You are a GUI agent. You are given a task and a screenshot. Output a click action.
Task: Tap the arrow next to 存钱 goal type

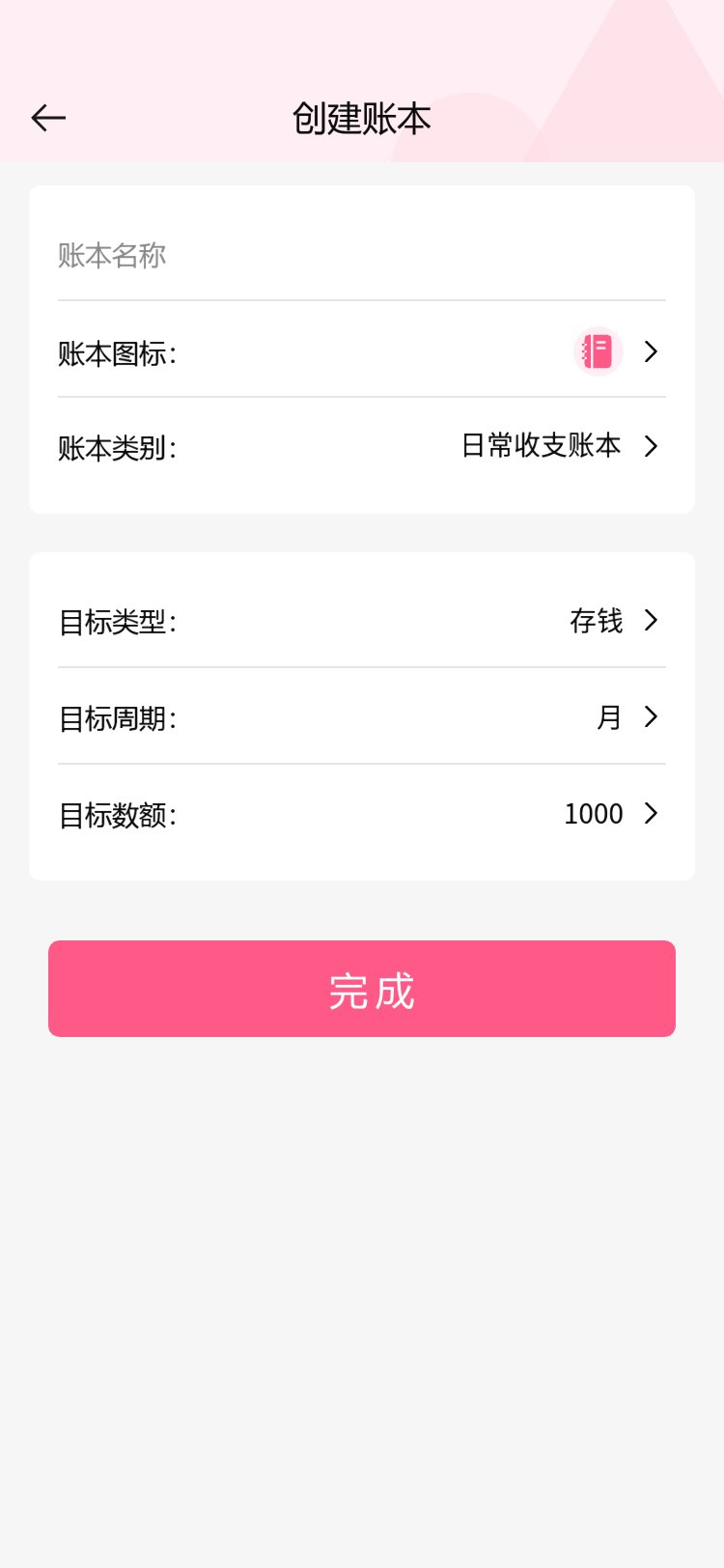click(651, 621)
